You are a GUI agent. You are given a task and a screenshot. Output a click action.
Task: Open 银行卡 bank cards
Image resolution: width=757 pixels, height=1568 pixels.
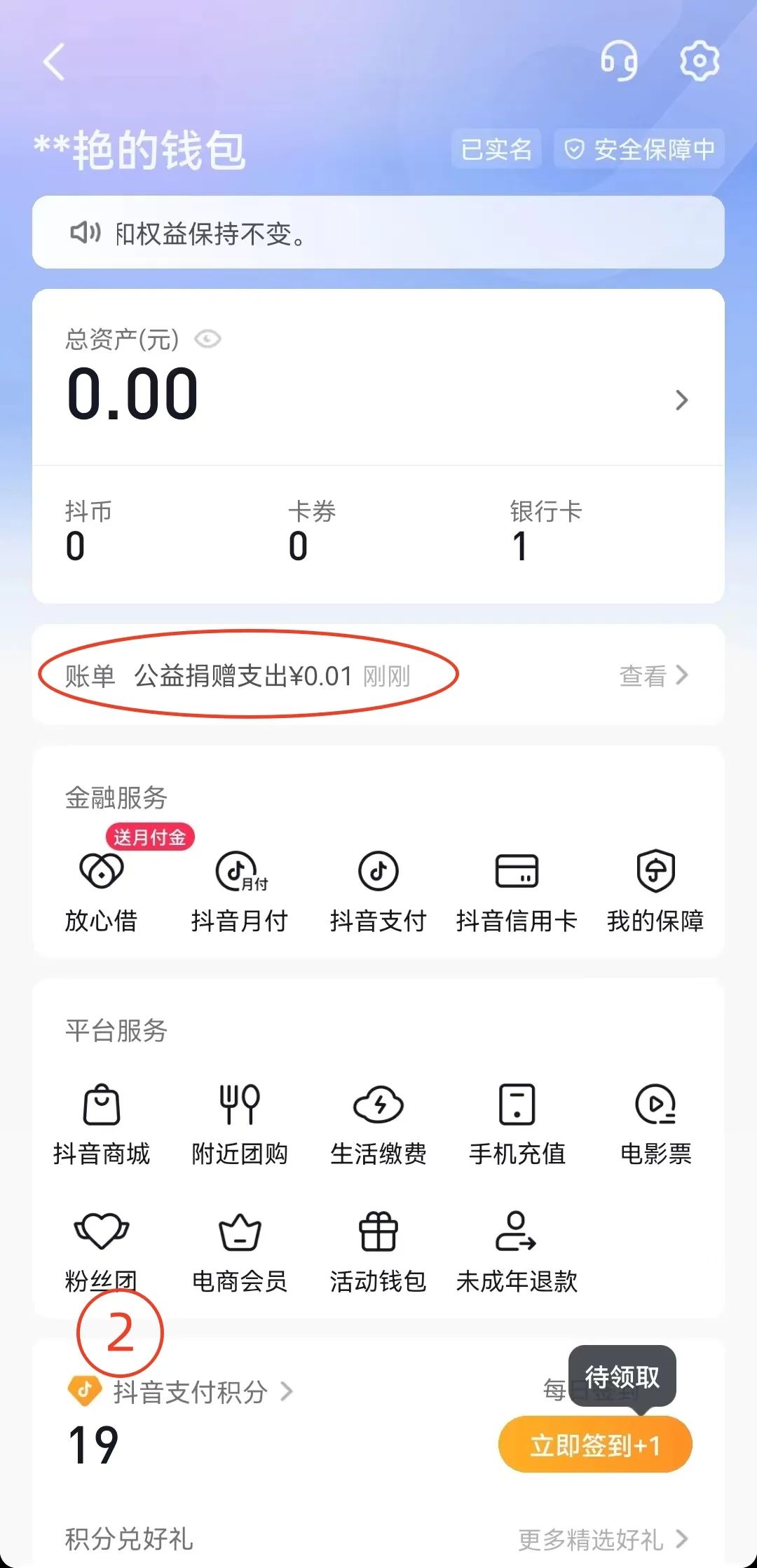tap(545, 531)
